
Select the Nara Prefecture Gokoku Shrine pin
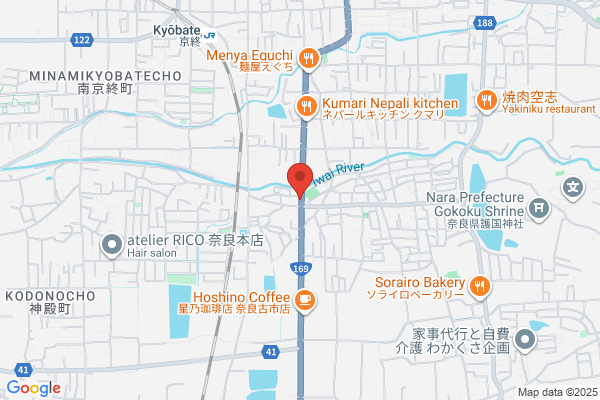point(539,209)
